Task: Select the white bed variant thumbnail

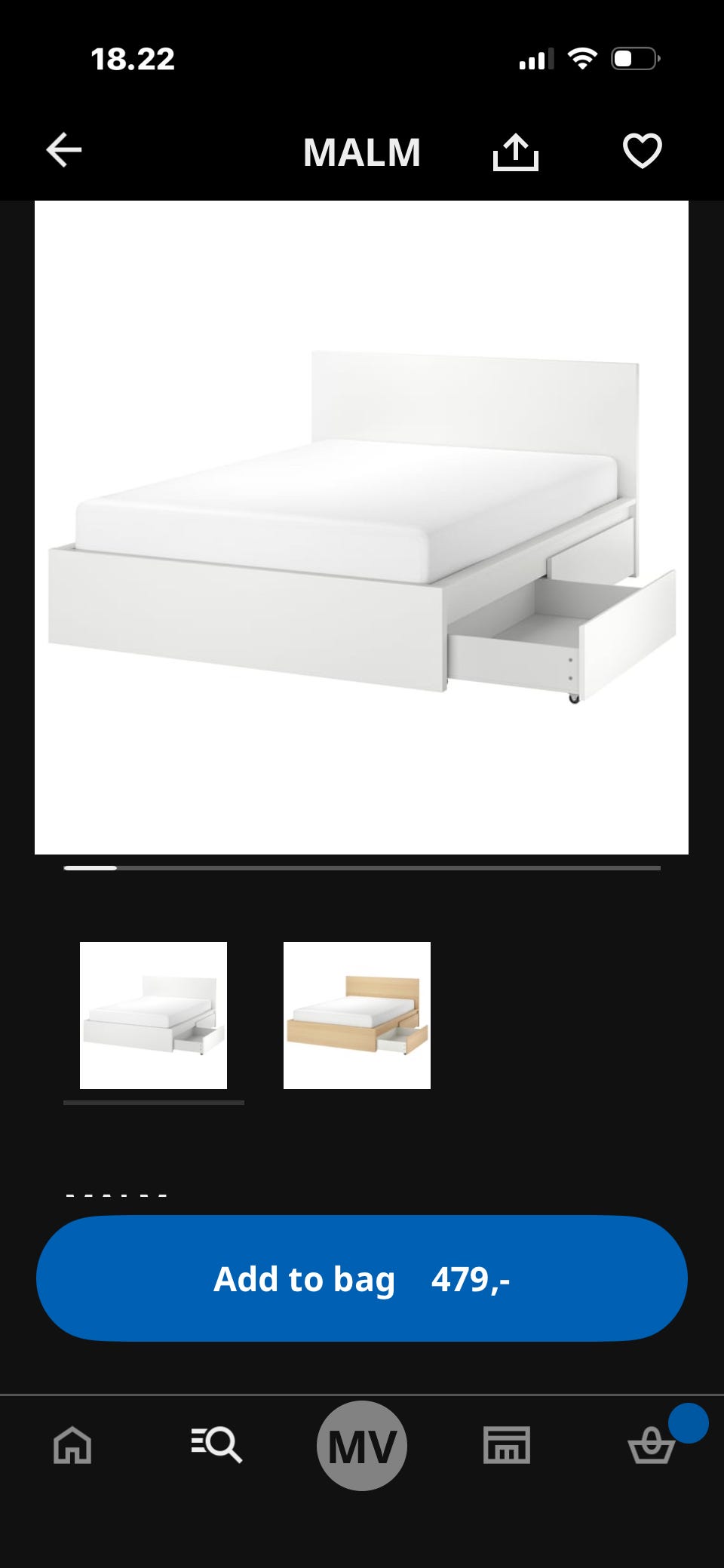Action: [153, 1015]
